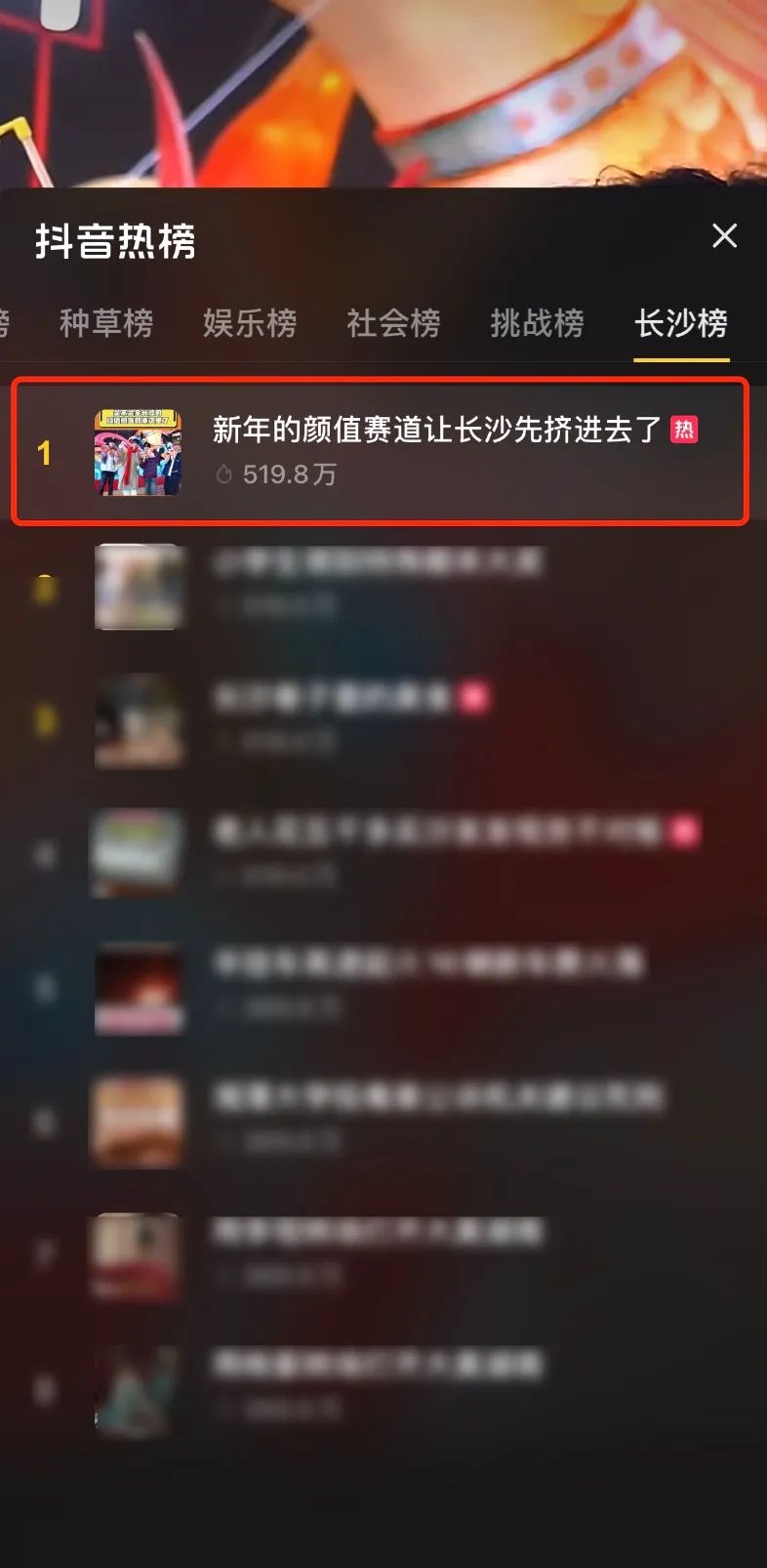Switch to the 娱乐榜 tab

pyautogui.click(x=250, y=323)
